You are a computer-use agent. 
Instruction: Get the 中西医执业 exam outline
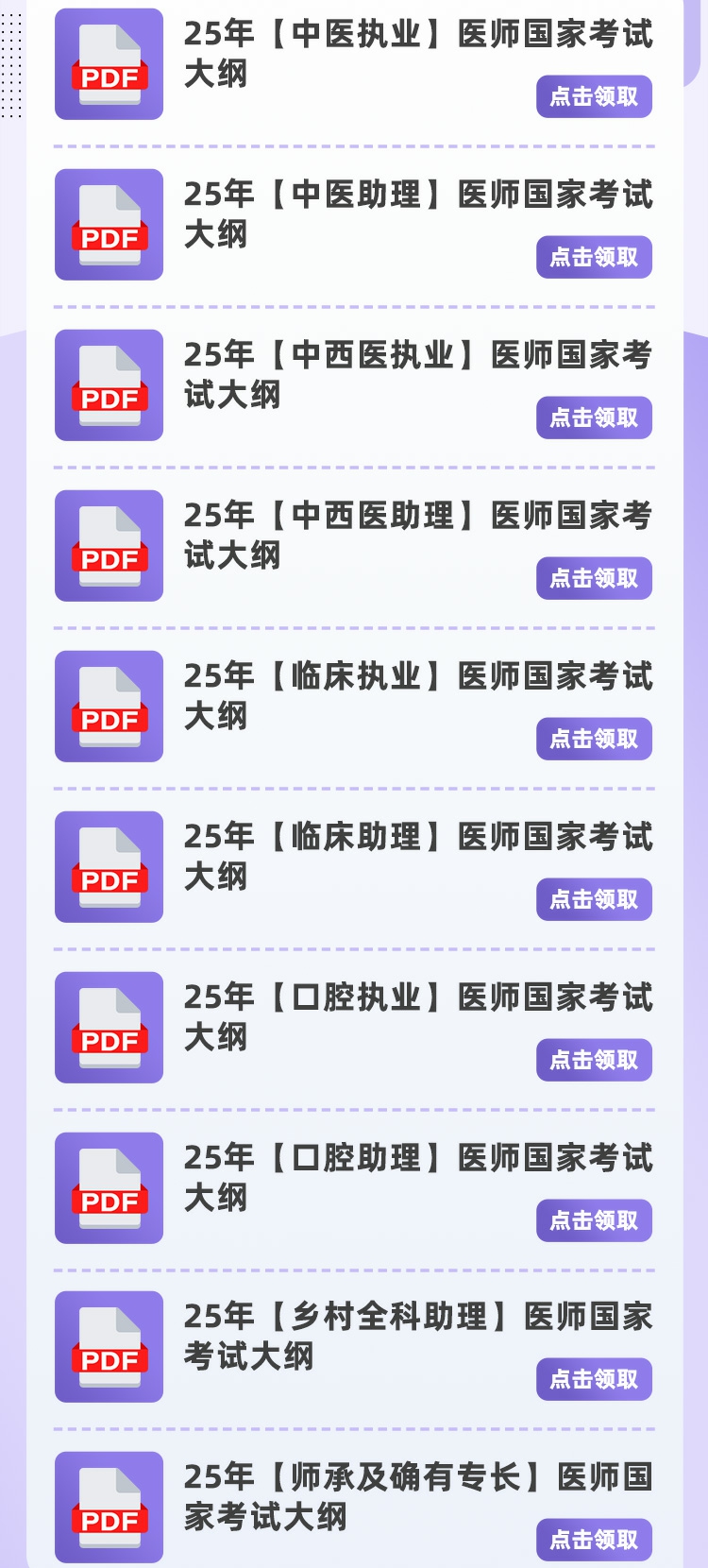(x=594, y=418)
